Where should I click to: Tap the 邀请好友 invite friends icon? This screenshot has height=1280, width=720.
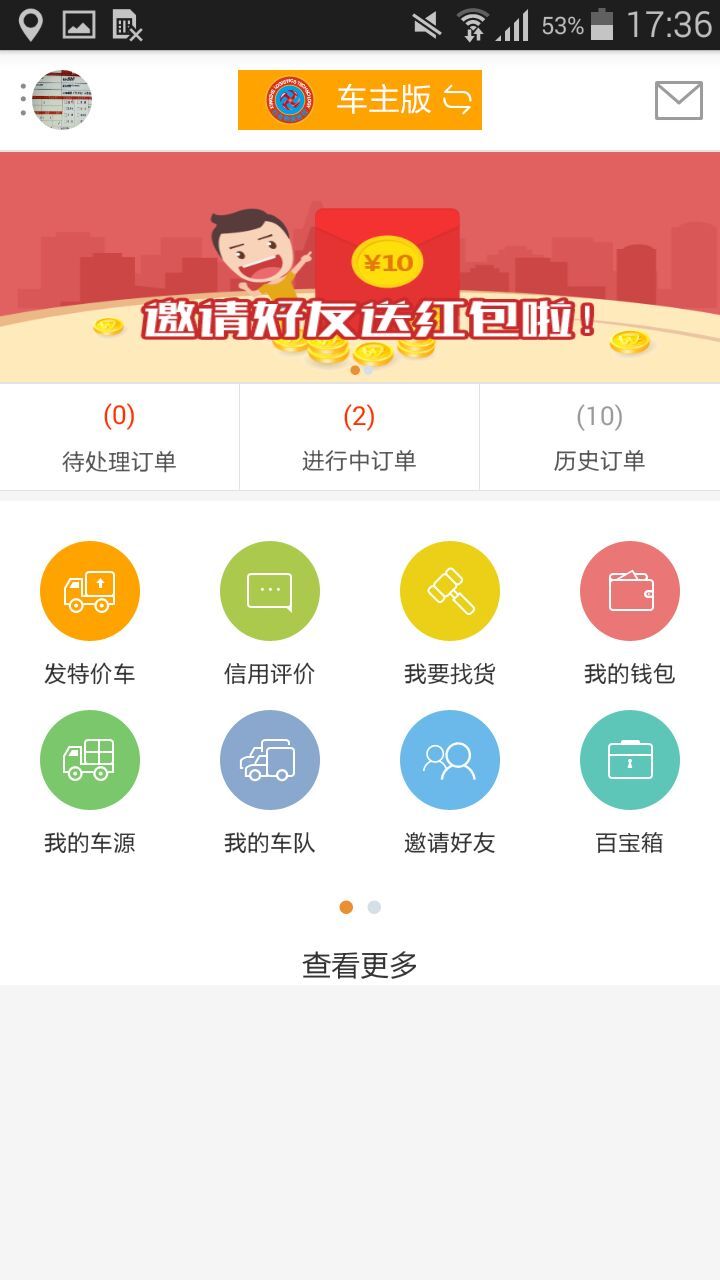pyautogui.click(x=450, y=759)
